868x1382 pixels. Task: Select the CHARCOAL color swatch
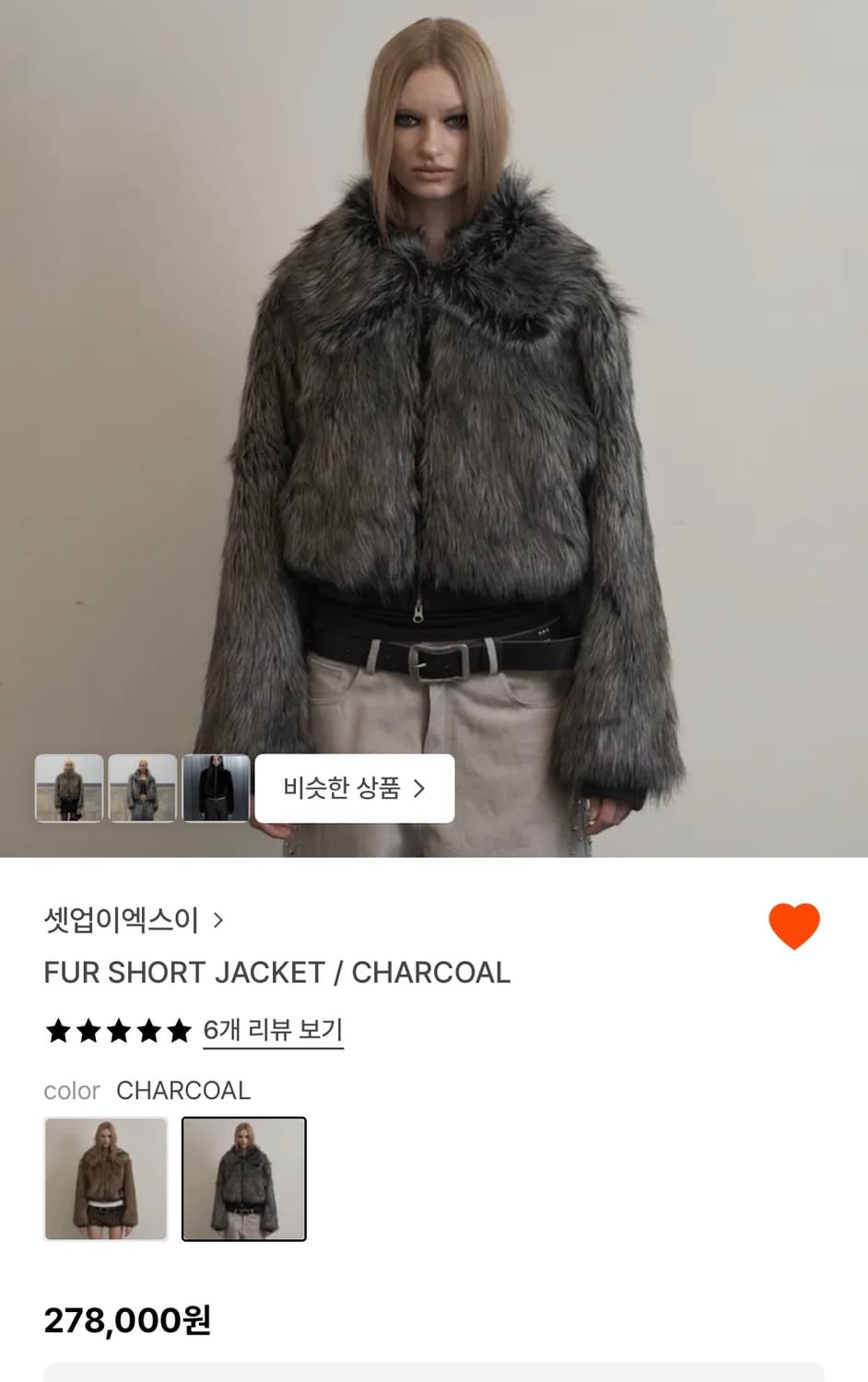pos(244,1180)
